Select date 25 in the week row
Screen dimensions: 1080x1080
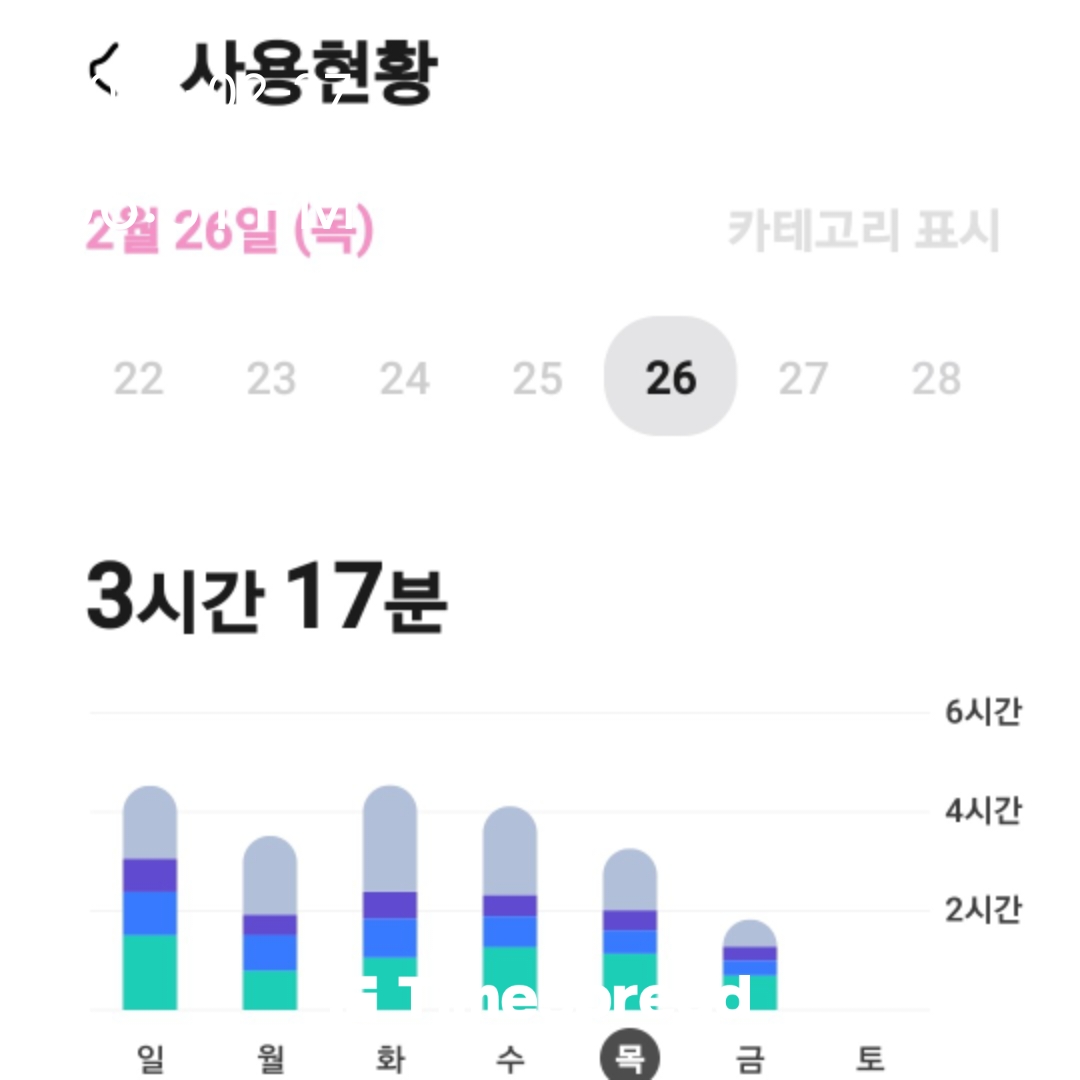coord(537,378)
